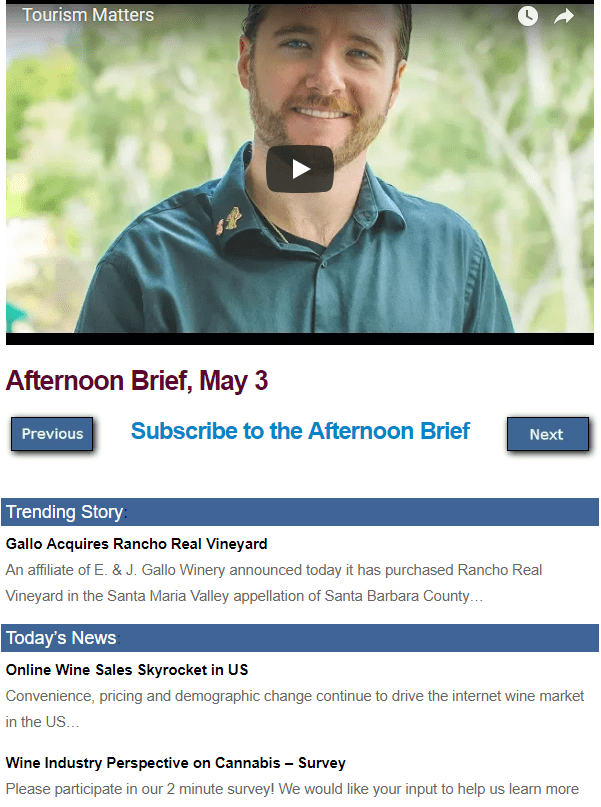Open Gallo Acquires Rancho Real Vineyard story
The image size is (601, 807).
(x=136, y=544)
